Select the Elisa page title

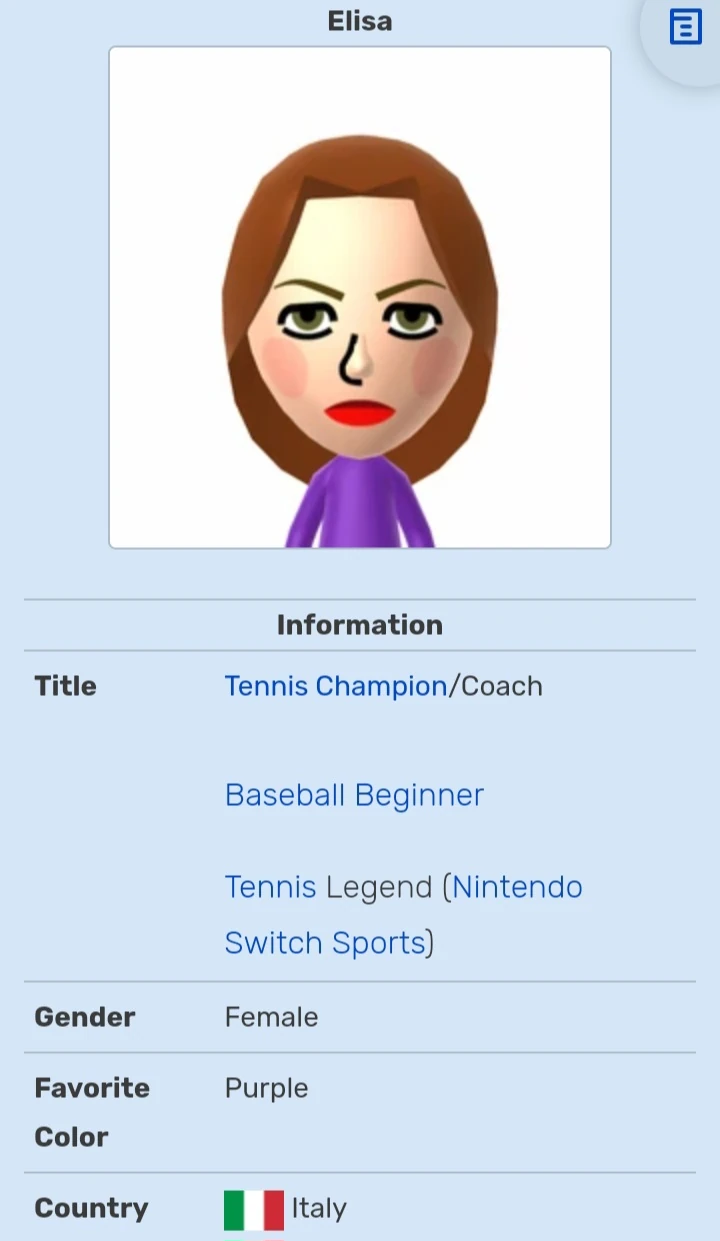click(360, 21)
